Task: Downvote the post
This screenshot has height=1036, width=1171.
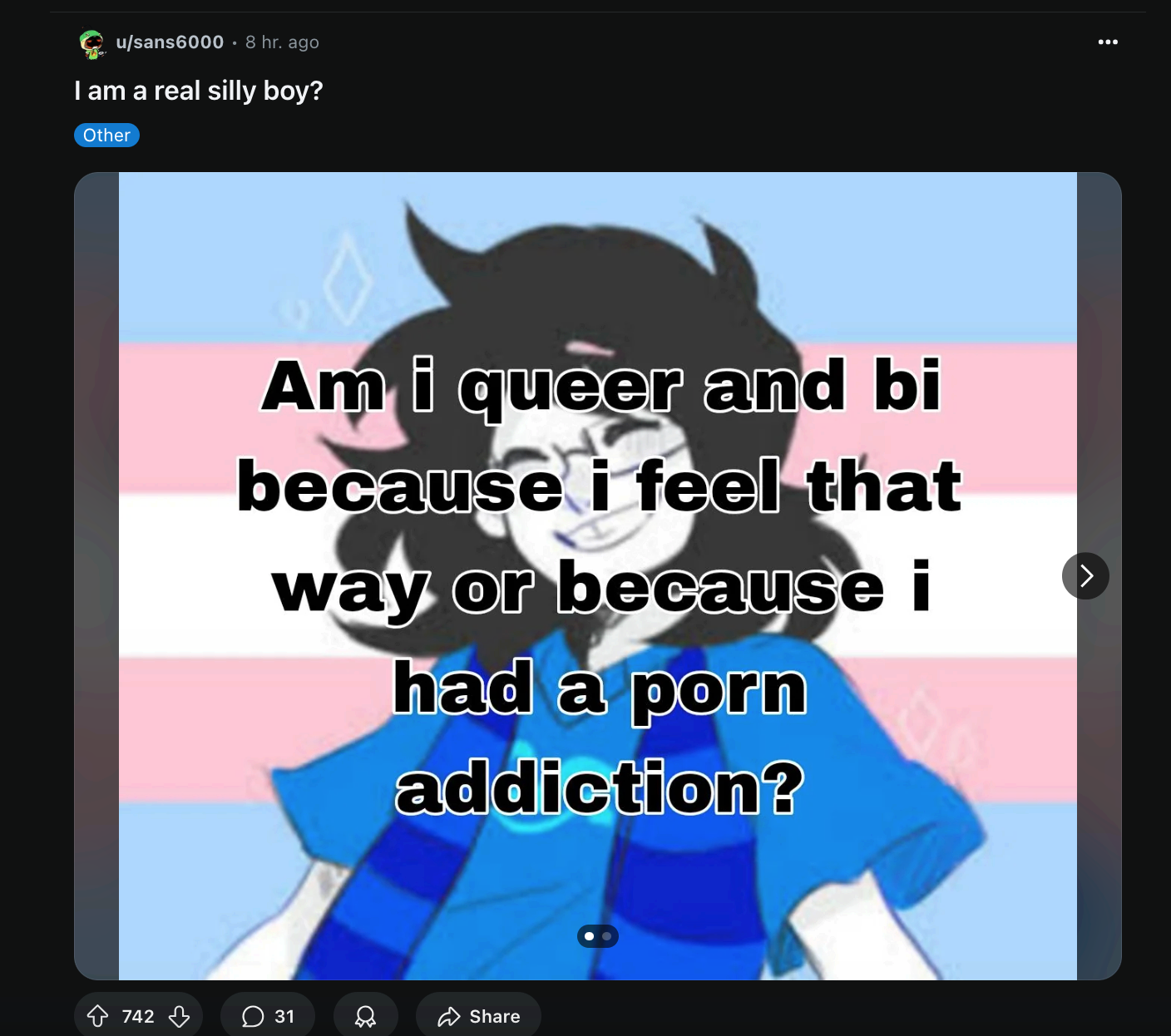Action: pos(179,1016)
